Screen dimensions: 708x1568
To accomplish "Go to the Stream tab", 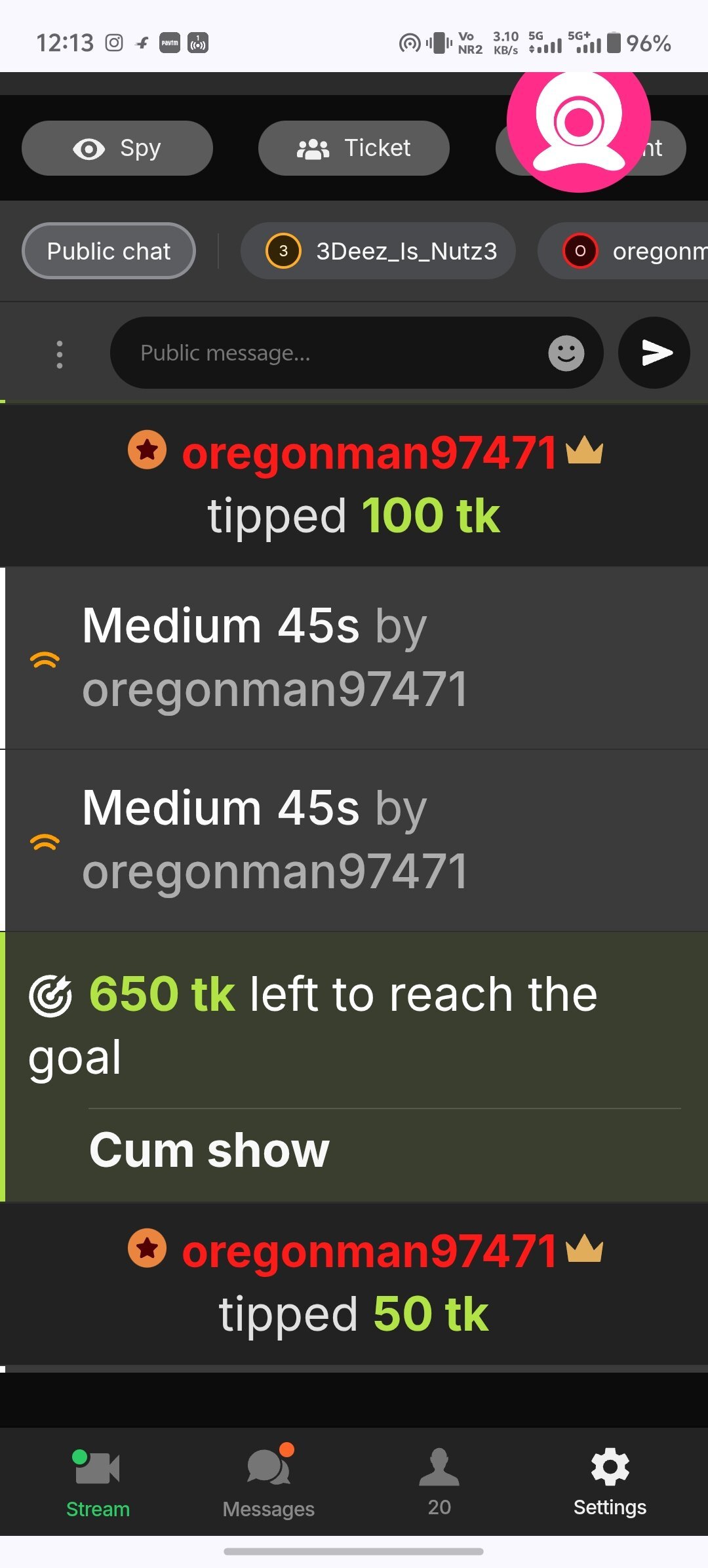I will click(x=98, y=1481).
